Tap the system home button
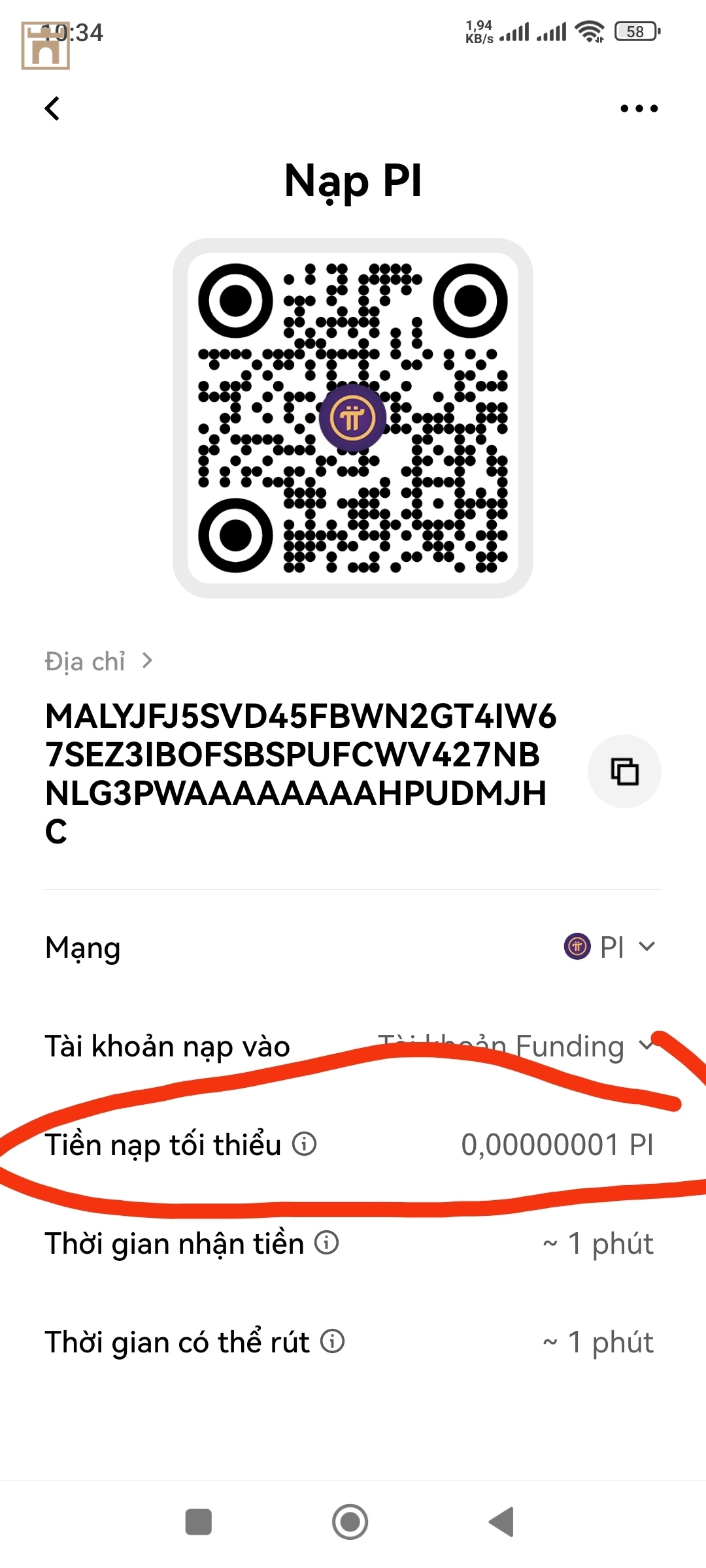The height and width of the screenshot is (1568, 706). pos(350,1522)
